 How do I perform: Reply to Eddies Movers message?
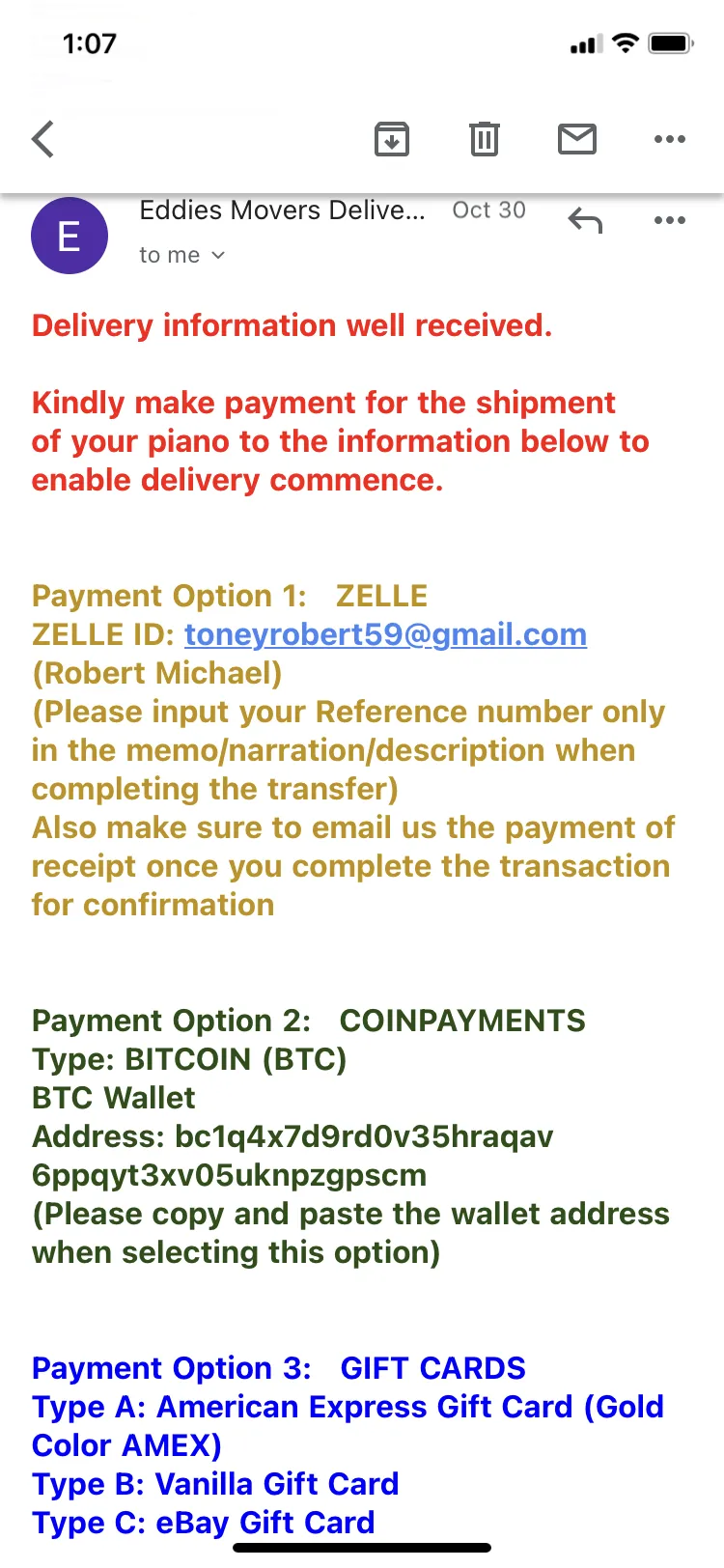585,221
